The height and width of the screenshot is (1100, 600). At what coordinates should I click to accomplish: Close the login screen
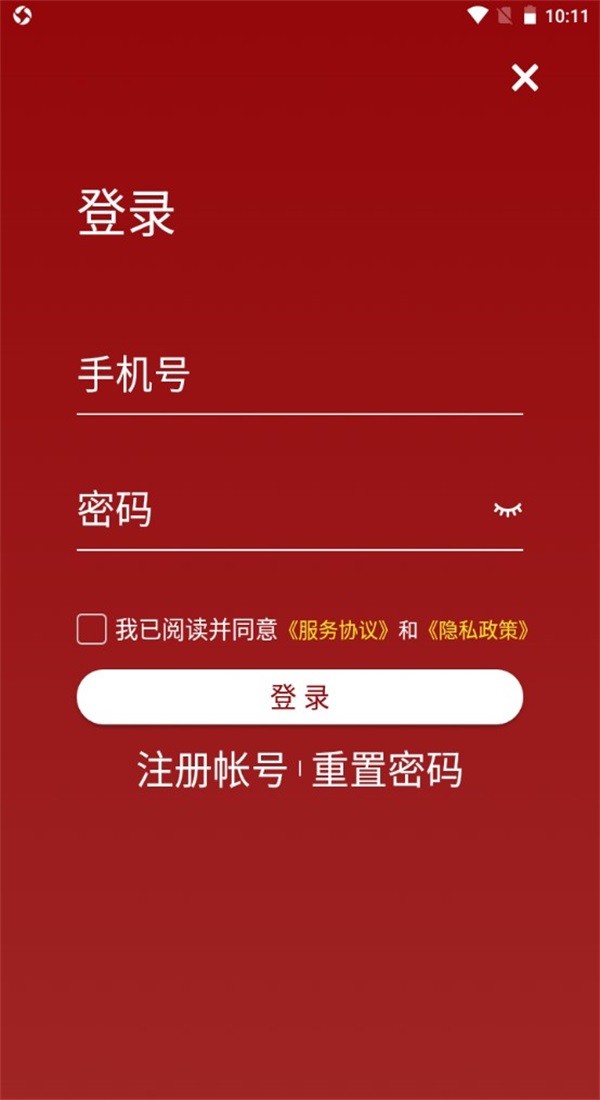525,78
